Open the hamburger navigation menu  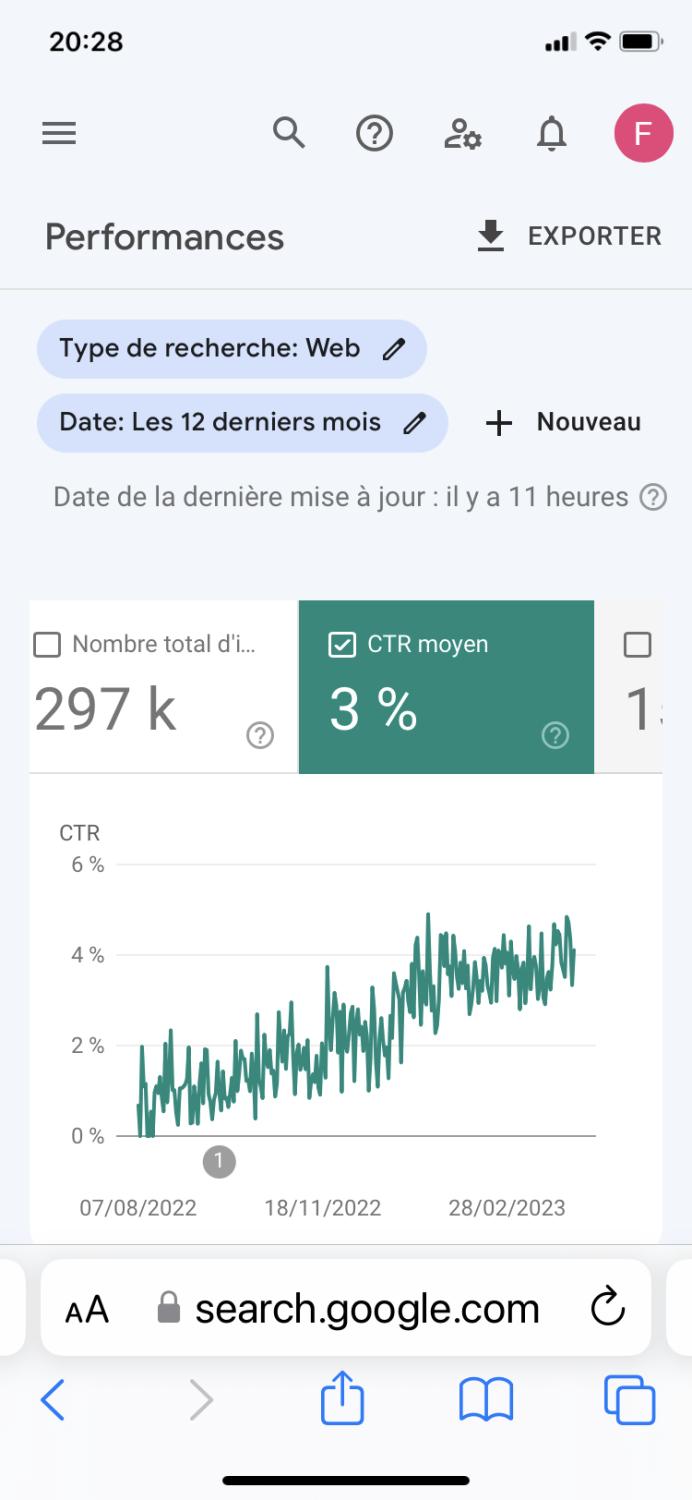tap(59, 133)
